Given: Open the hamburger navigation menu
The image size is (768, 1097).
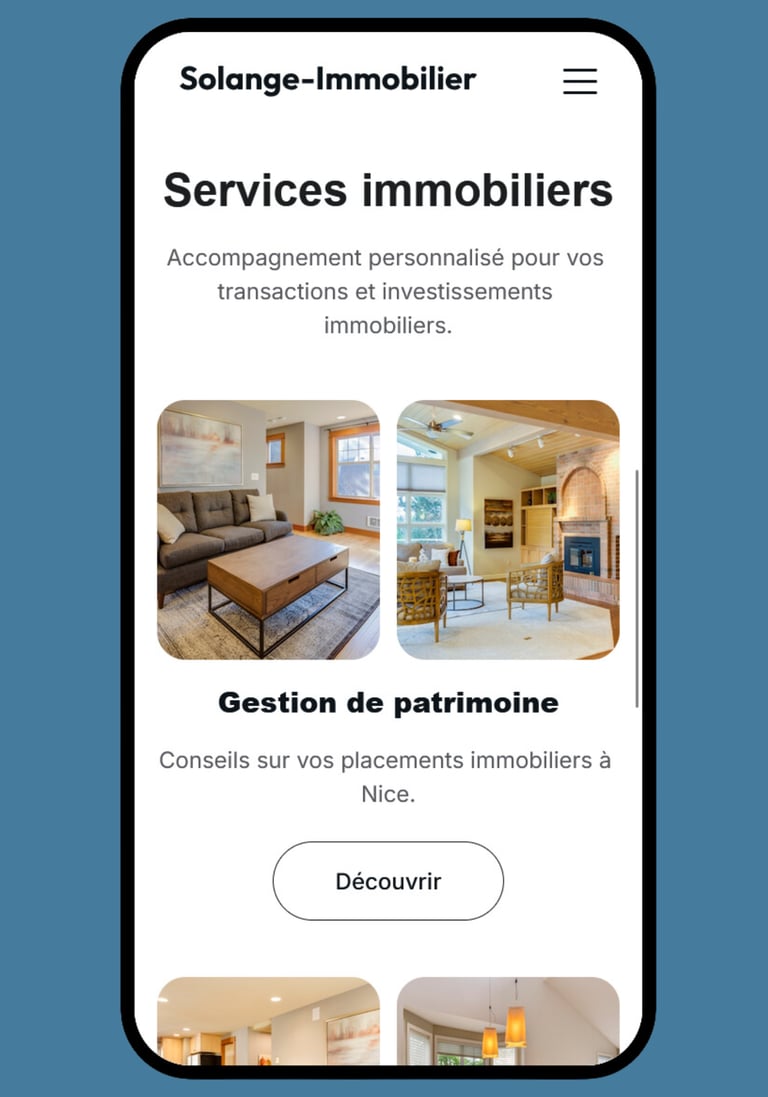Looking at the screenshot, I should click(x=580, y=81).
